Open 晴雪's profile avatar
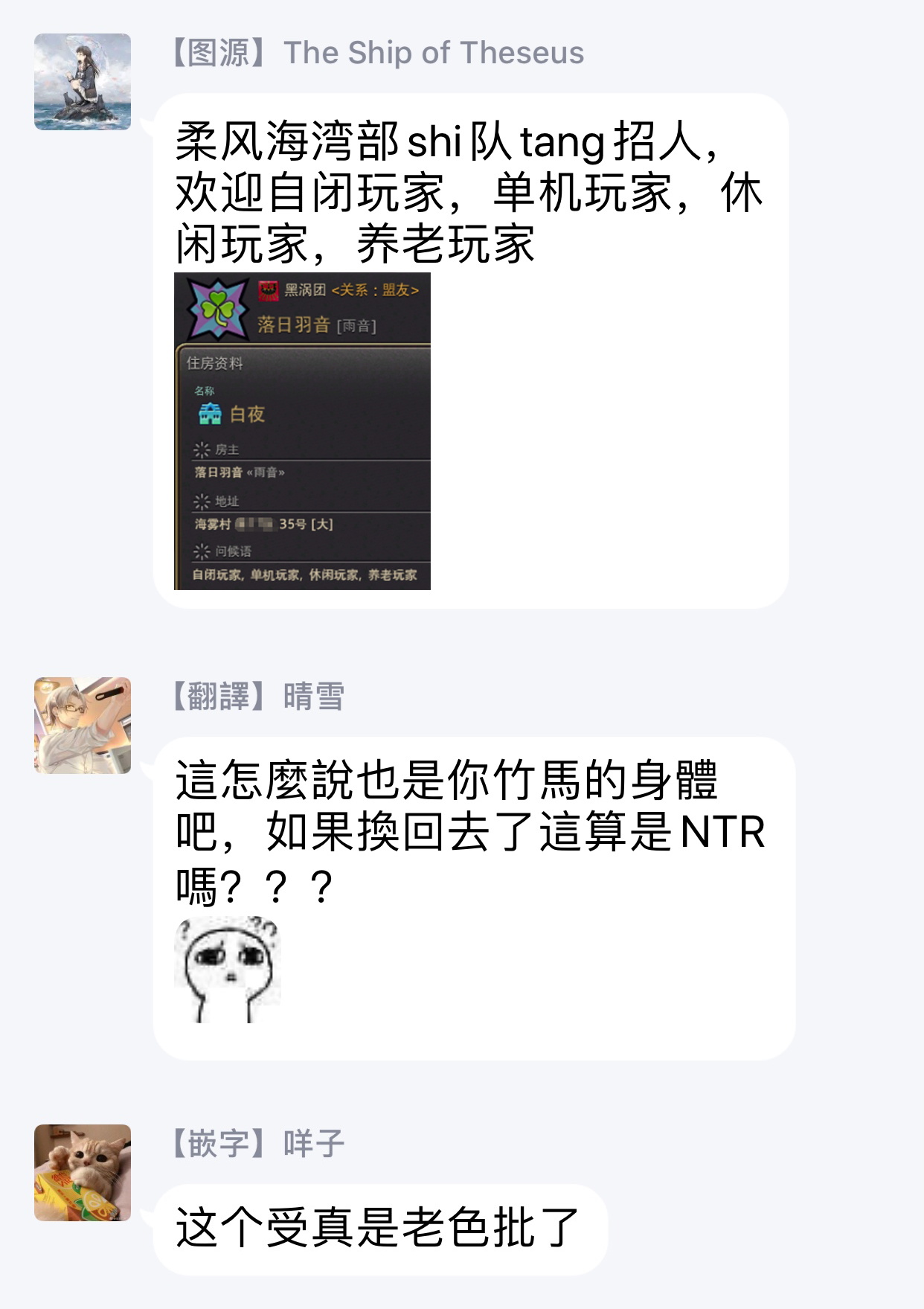 pyautogui.click(x=83, y=726)
